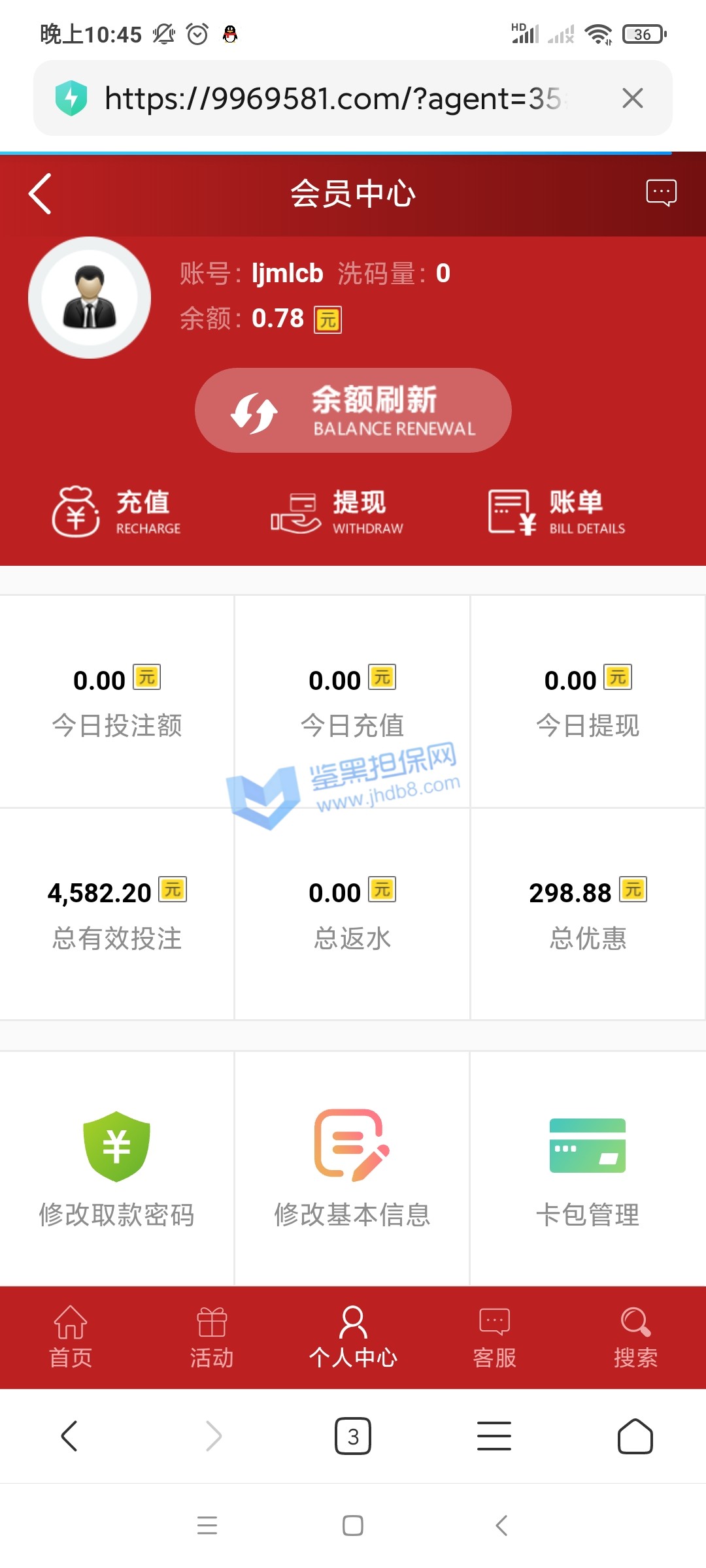Open the message icon in the header
This screenshot has width=706, height=1568.
(661, 193)
